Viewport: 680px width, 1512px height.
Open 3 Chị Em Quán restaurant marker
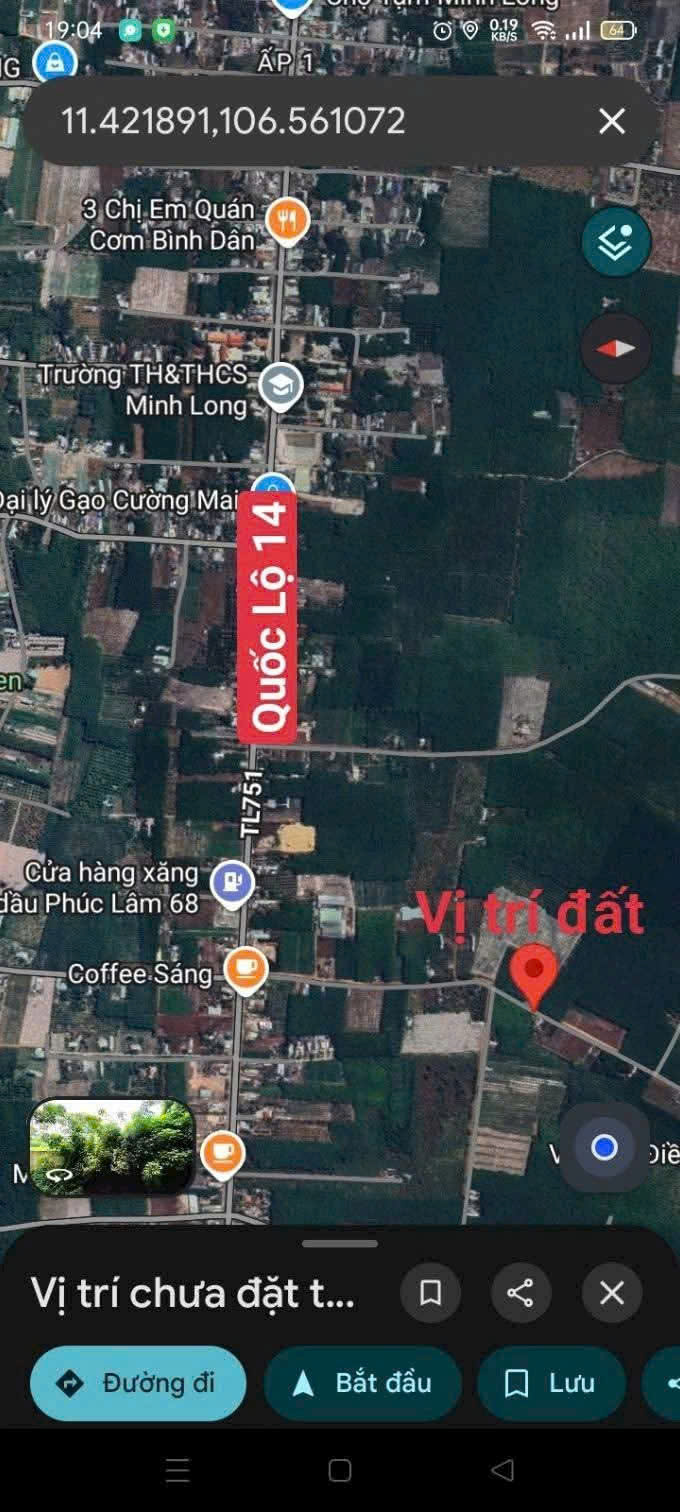coord(289,220)
